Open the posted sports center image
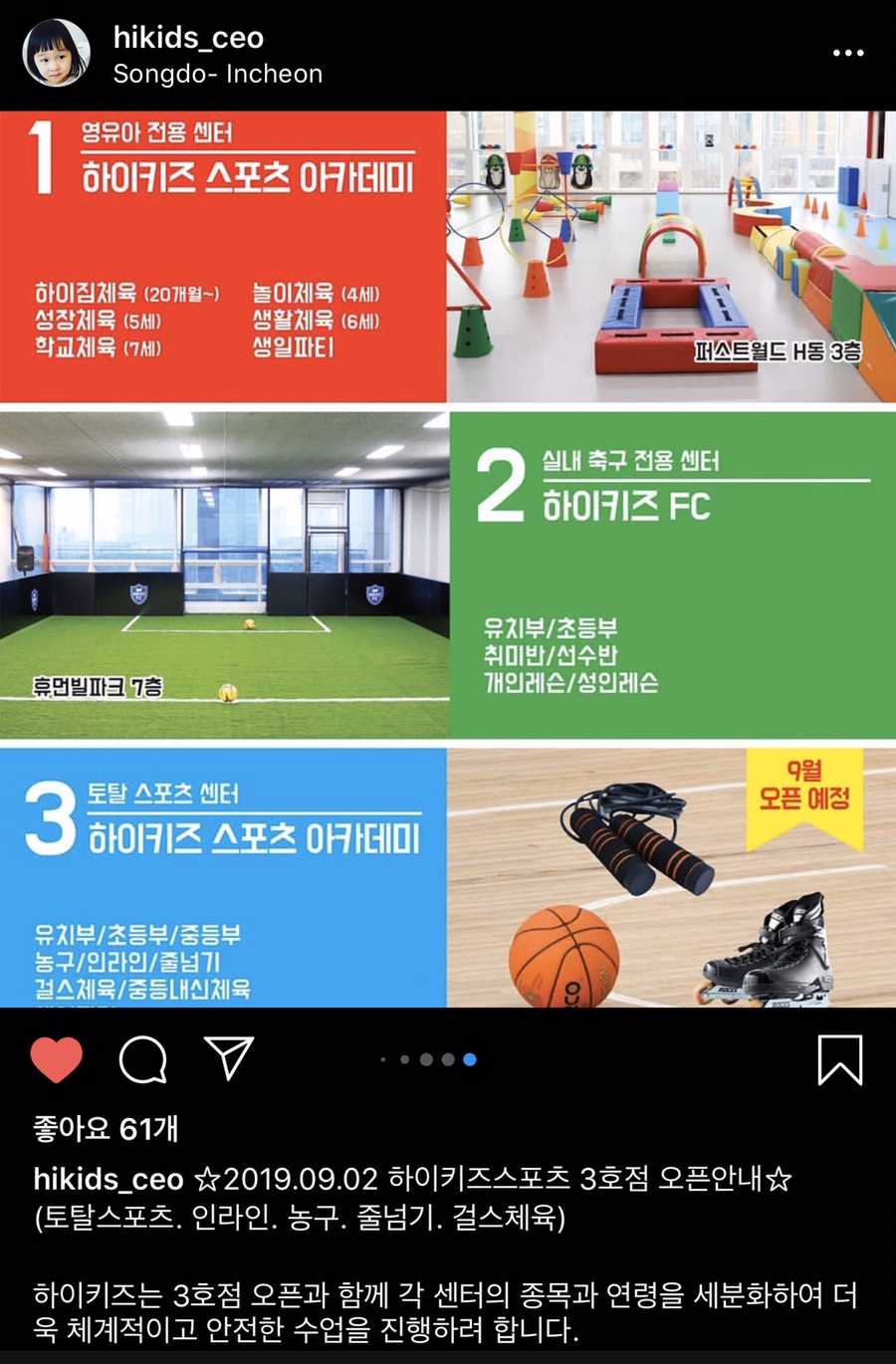Viewport: 896px width, 1364px height. click(x=448, y=558)
